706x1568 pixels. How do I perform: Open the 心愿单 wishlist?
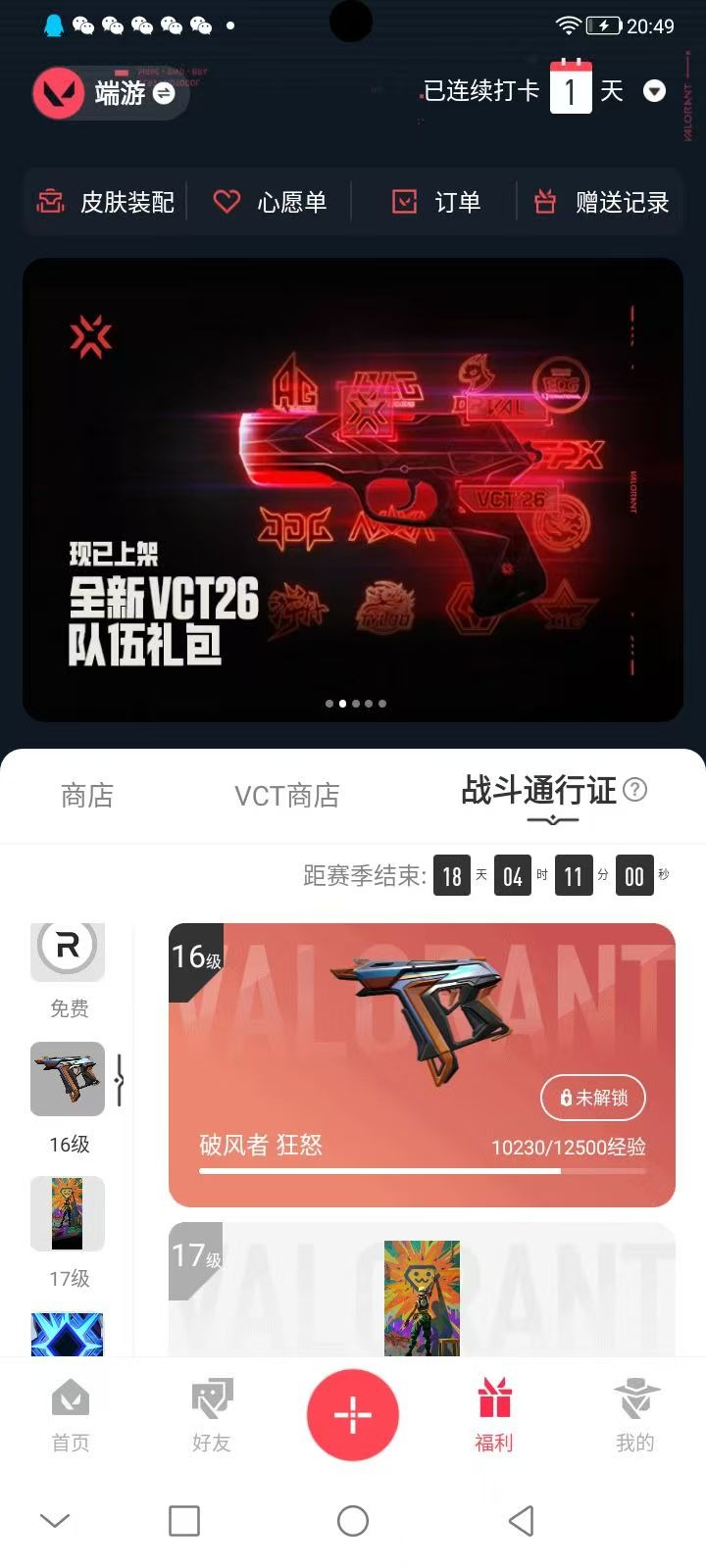click(x=272, y=202)
